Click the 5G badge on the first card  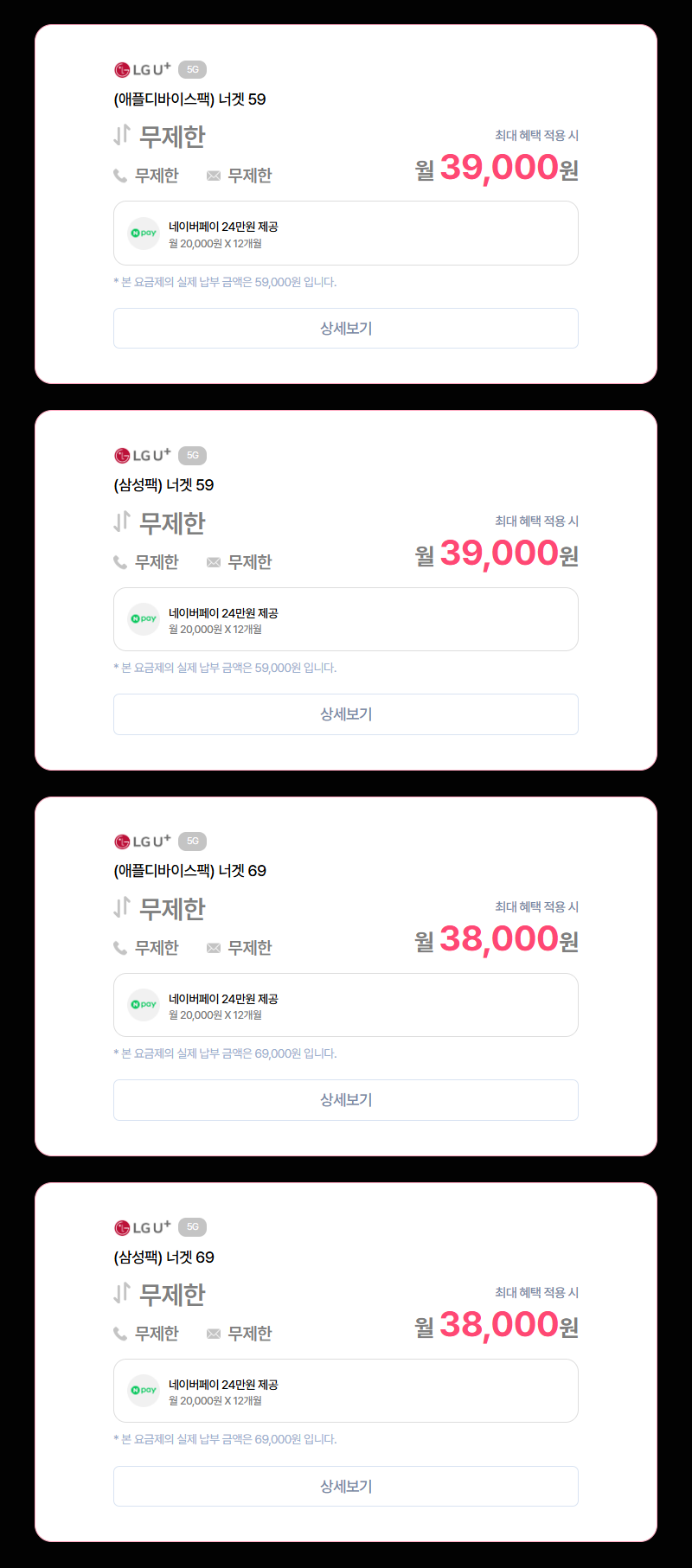pos(192,68)
